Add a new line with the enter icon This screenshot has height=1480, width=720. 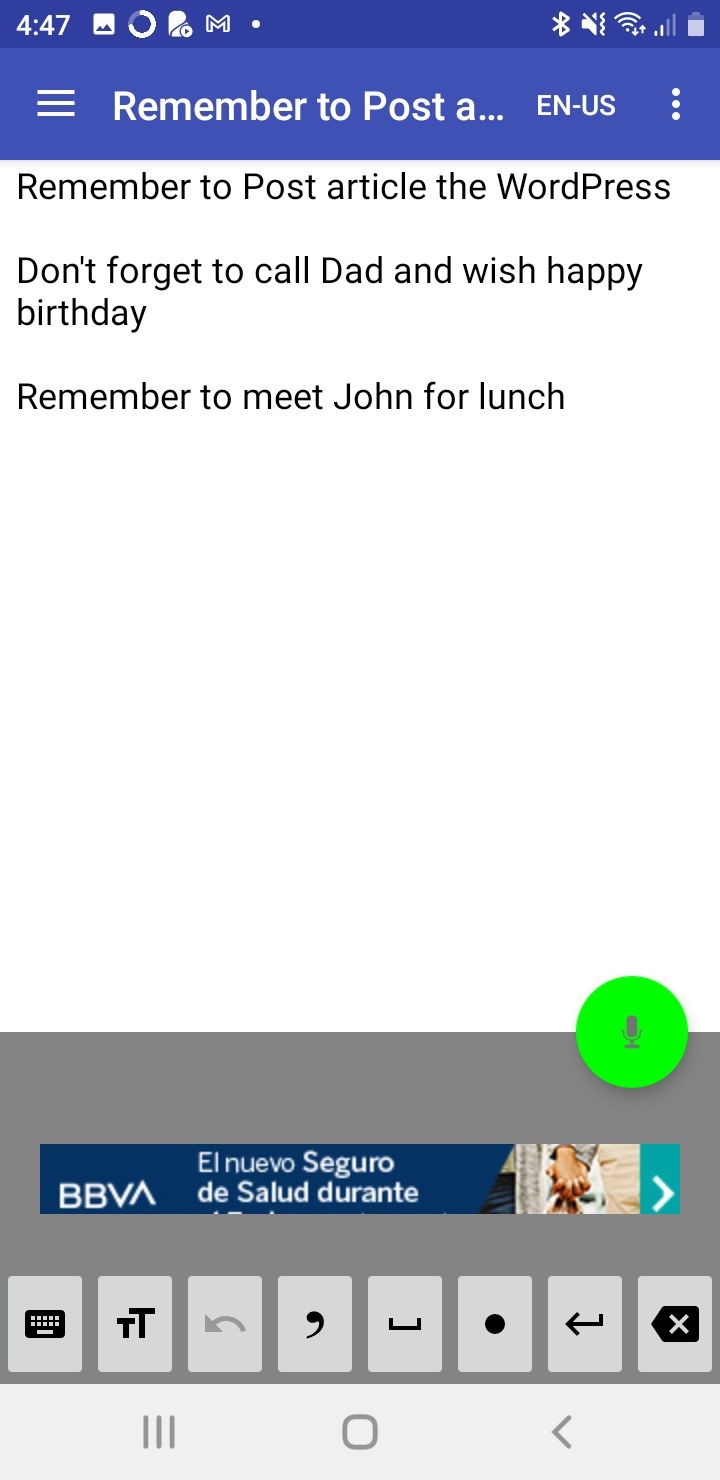(x=584, y=1324)
